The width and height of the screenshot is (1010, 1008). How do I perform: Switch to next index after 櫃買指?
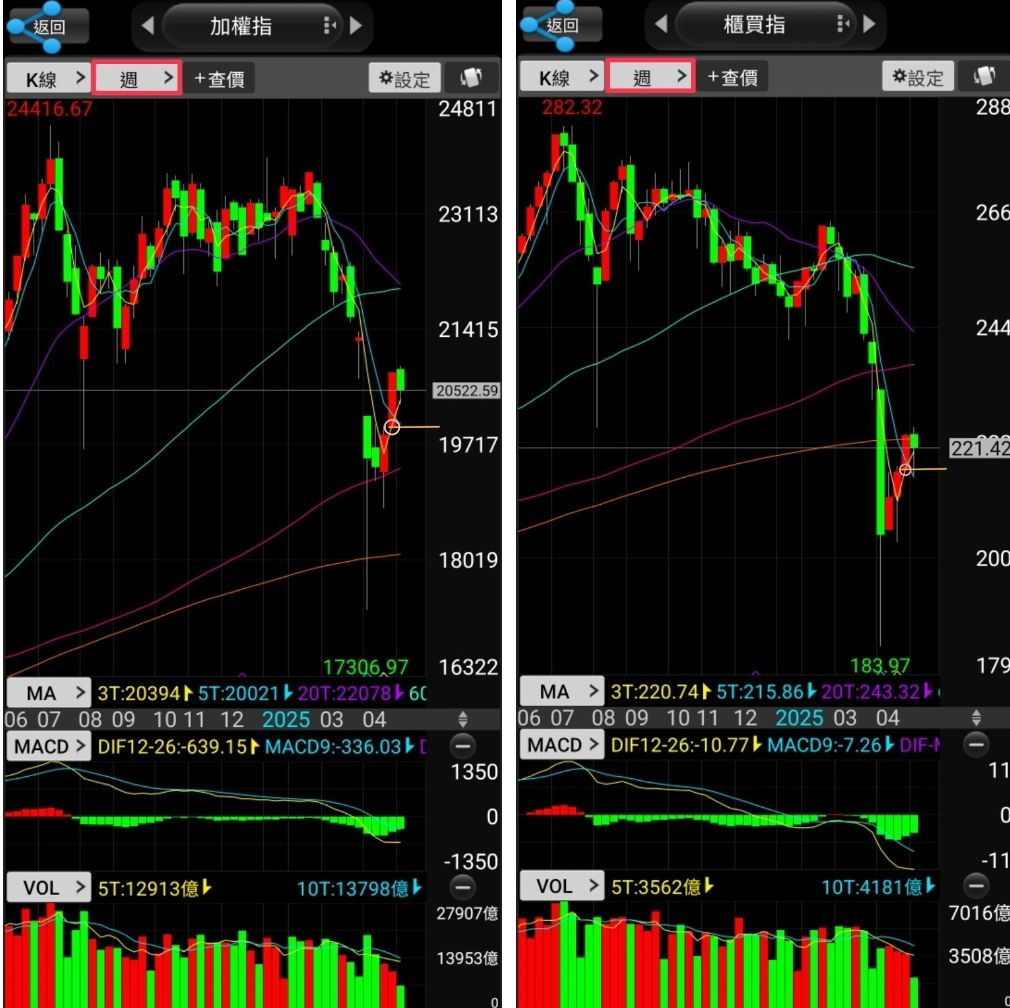[869, 25]
